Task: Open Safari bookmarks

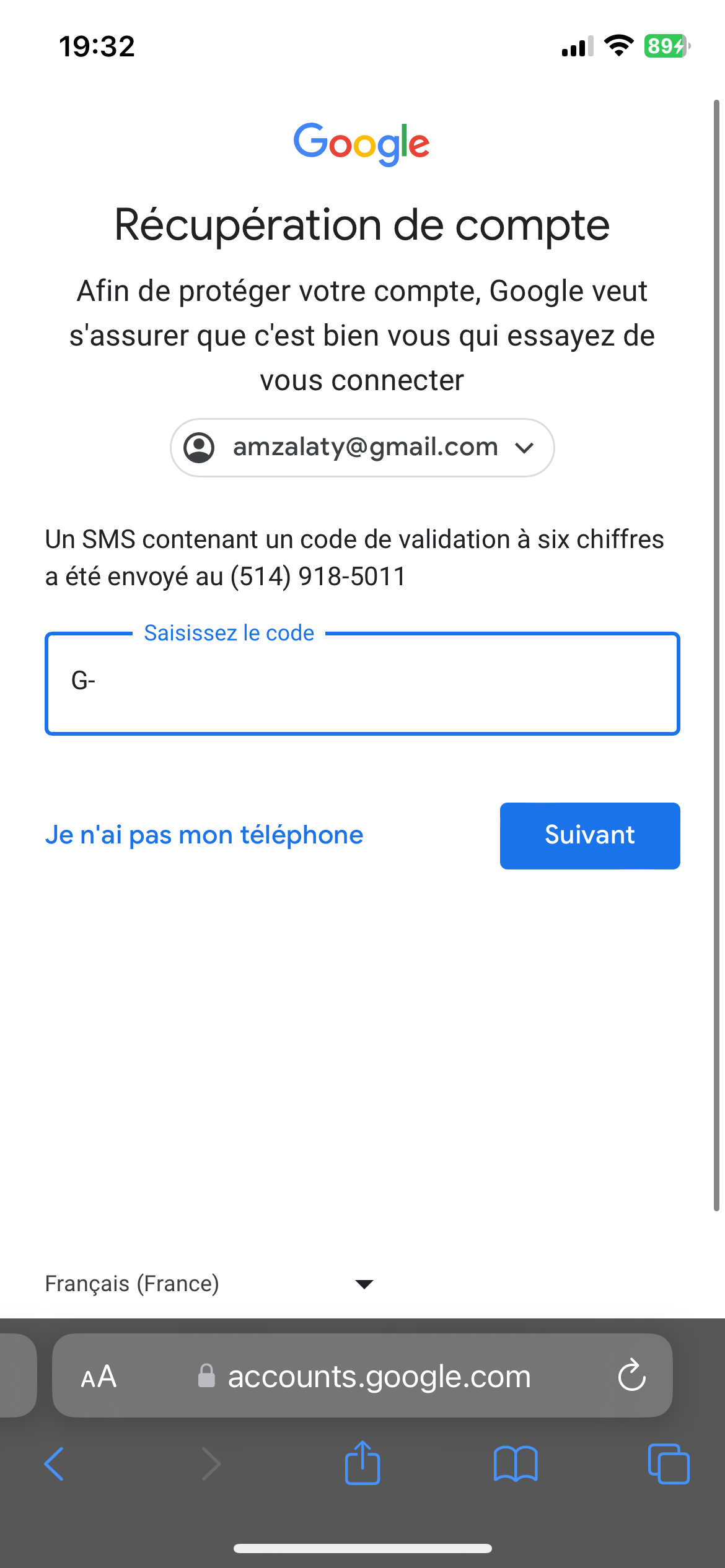Action: pyautogui.click(x=516, y=1464)
